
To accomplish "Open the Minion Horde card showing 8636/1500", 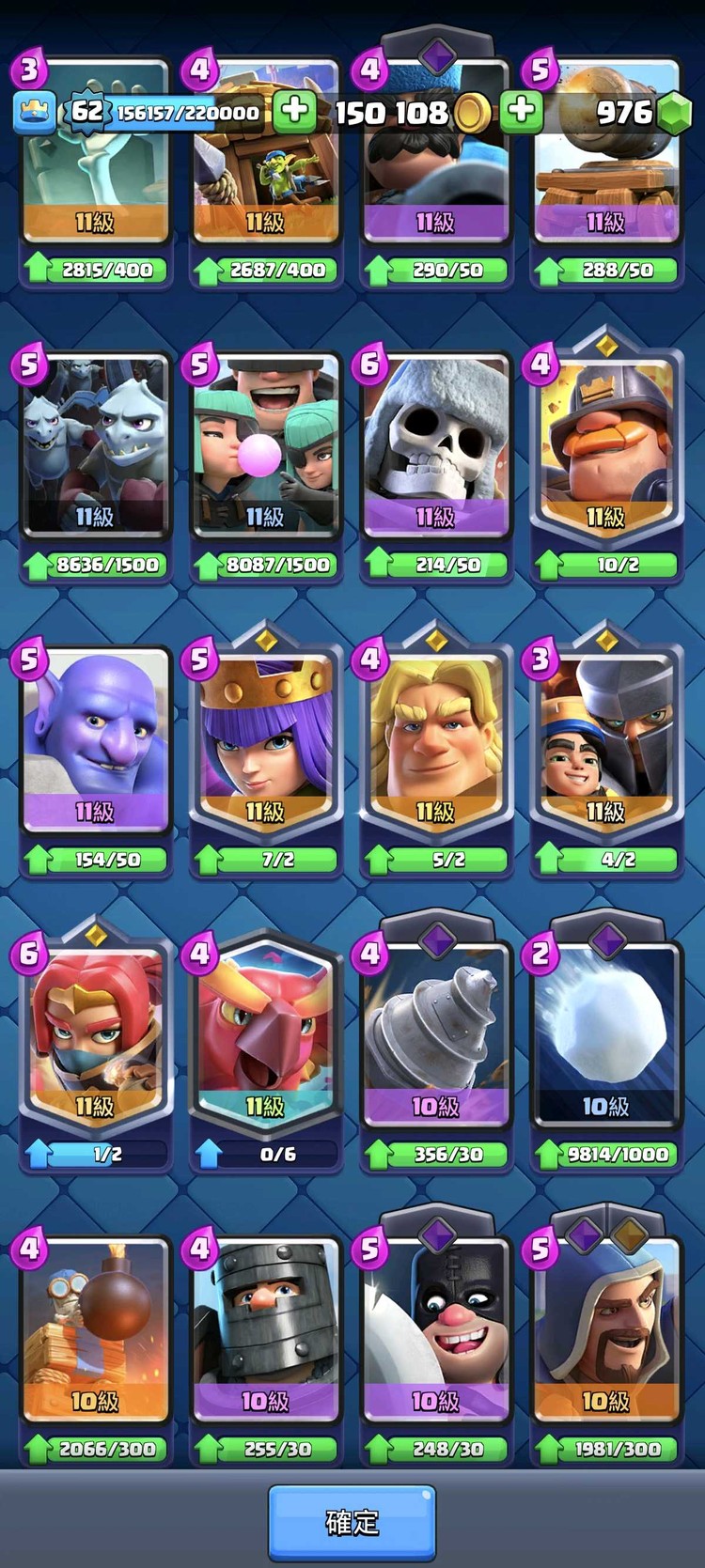I will pos(95,452).
